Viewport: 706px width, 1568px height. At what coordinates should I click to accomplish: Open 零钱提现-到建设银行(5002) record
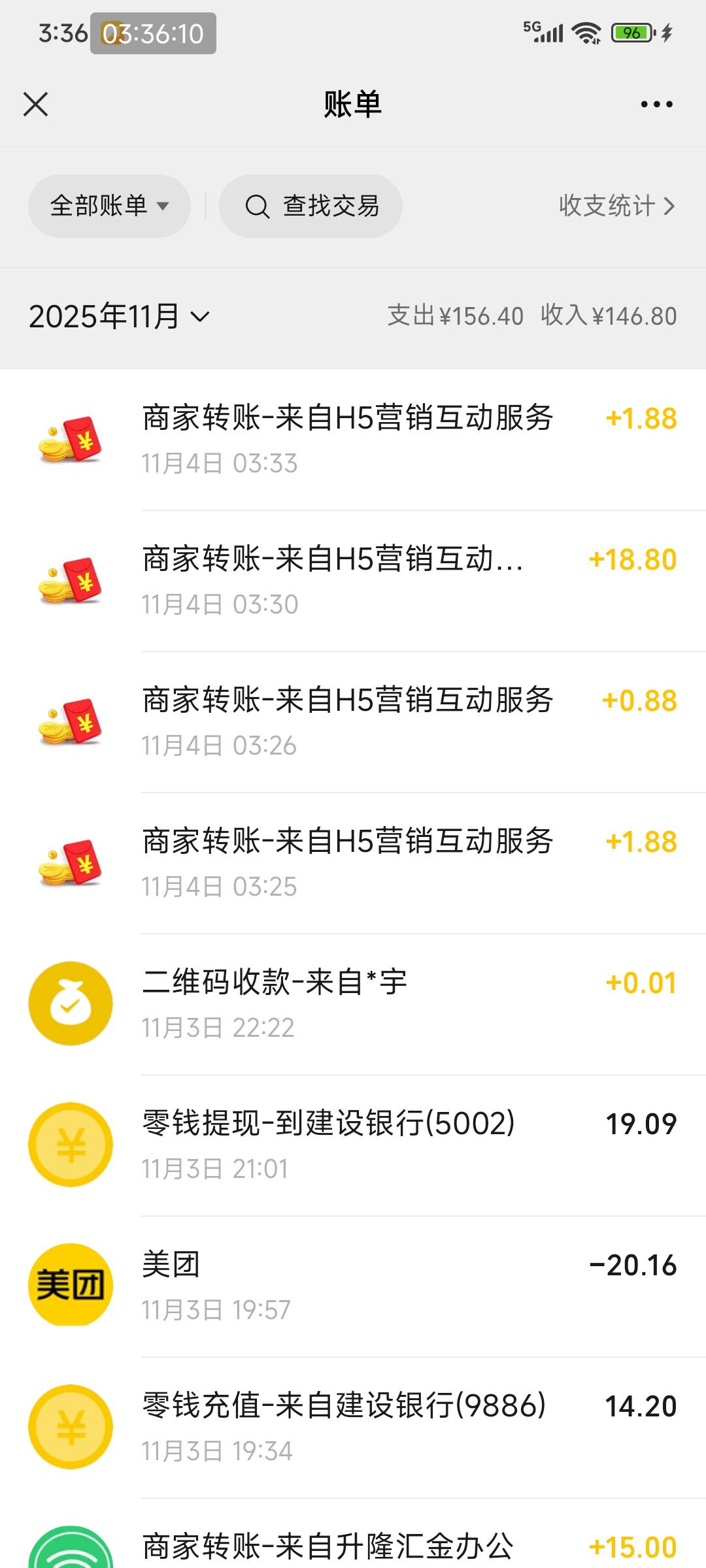point(353,1145)
